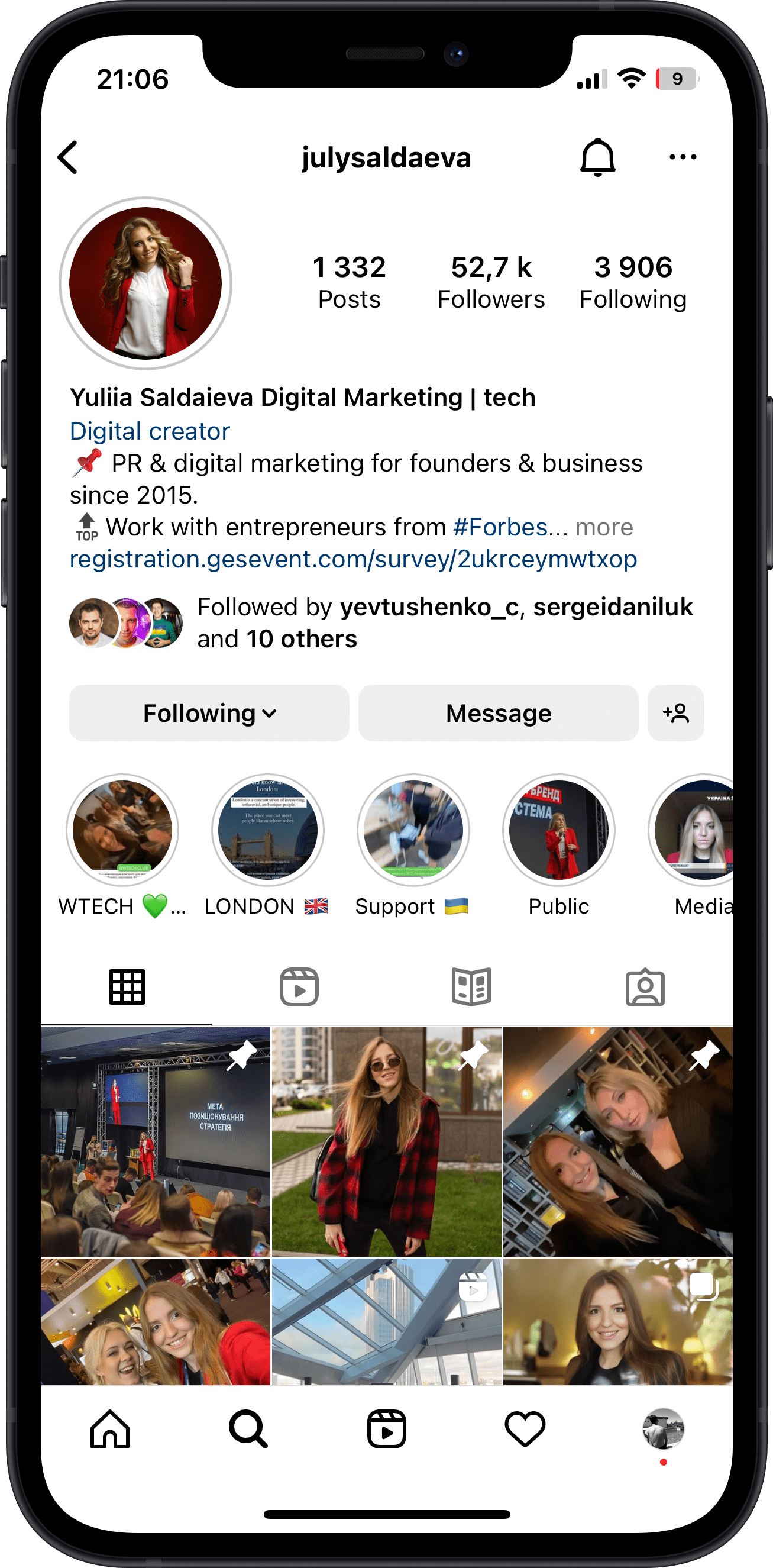Screen dimensions: 773x1568
Task: Open the Following dropdown button
Action: click(209, 714)
